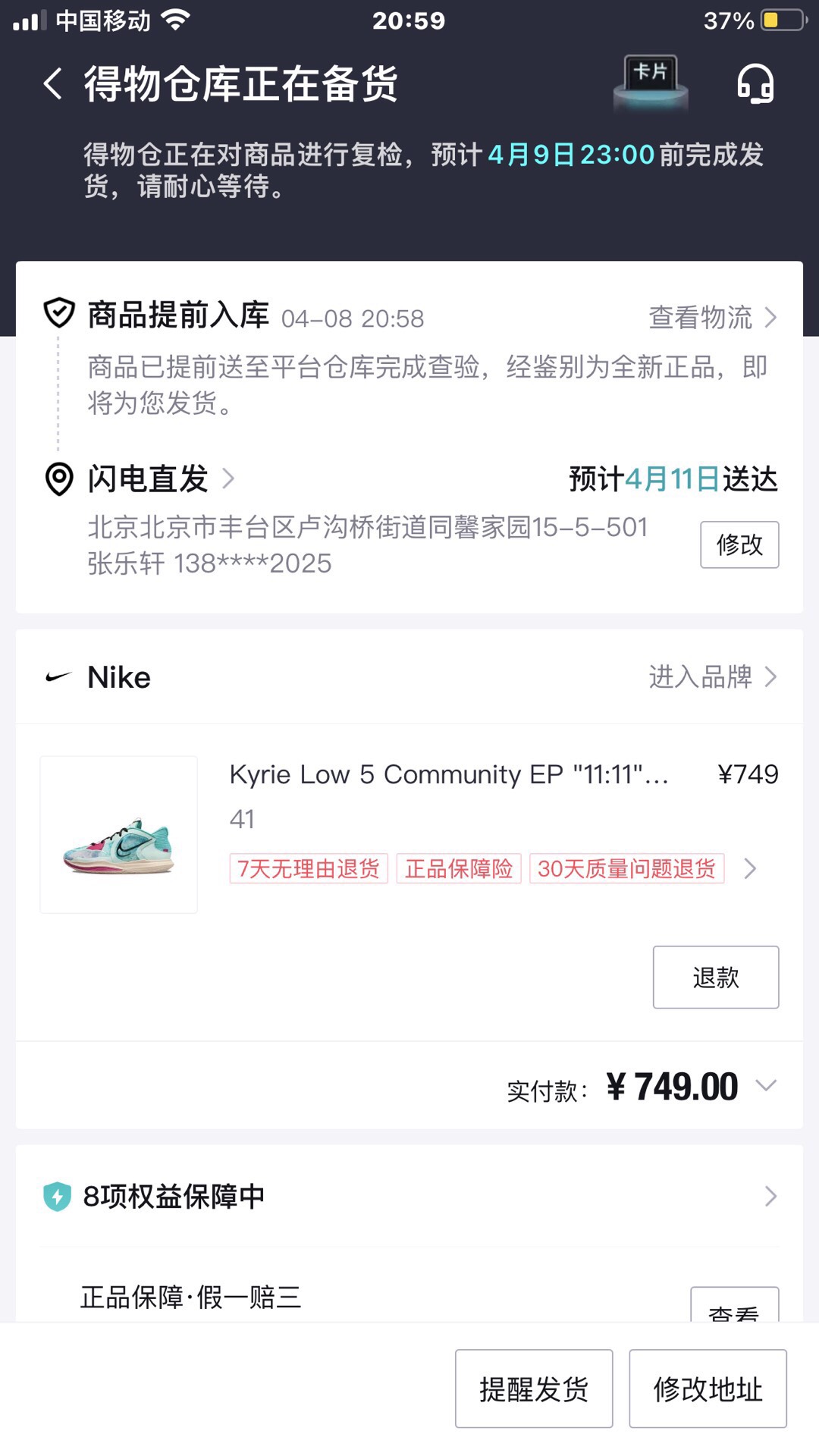The image size is (819, 1456).
Task: Expand the 实付款 payment breakdown
Action: click(767, 1086)
